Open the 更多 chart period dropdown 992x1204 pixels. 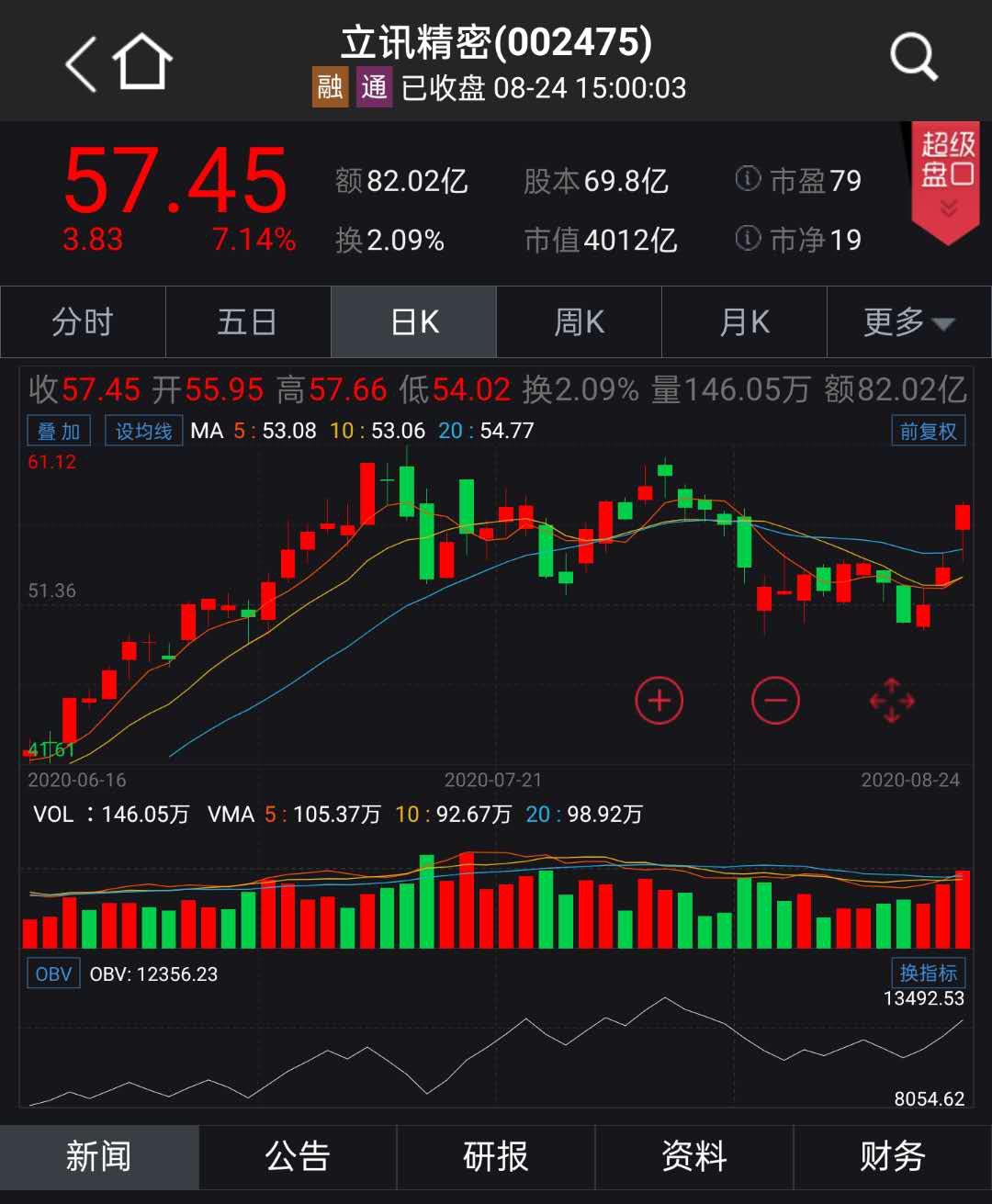coord(908,322)
